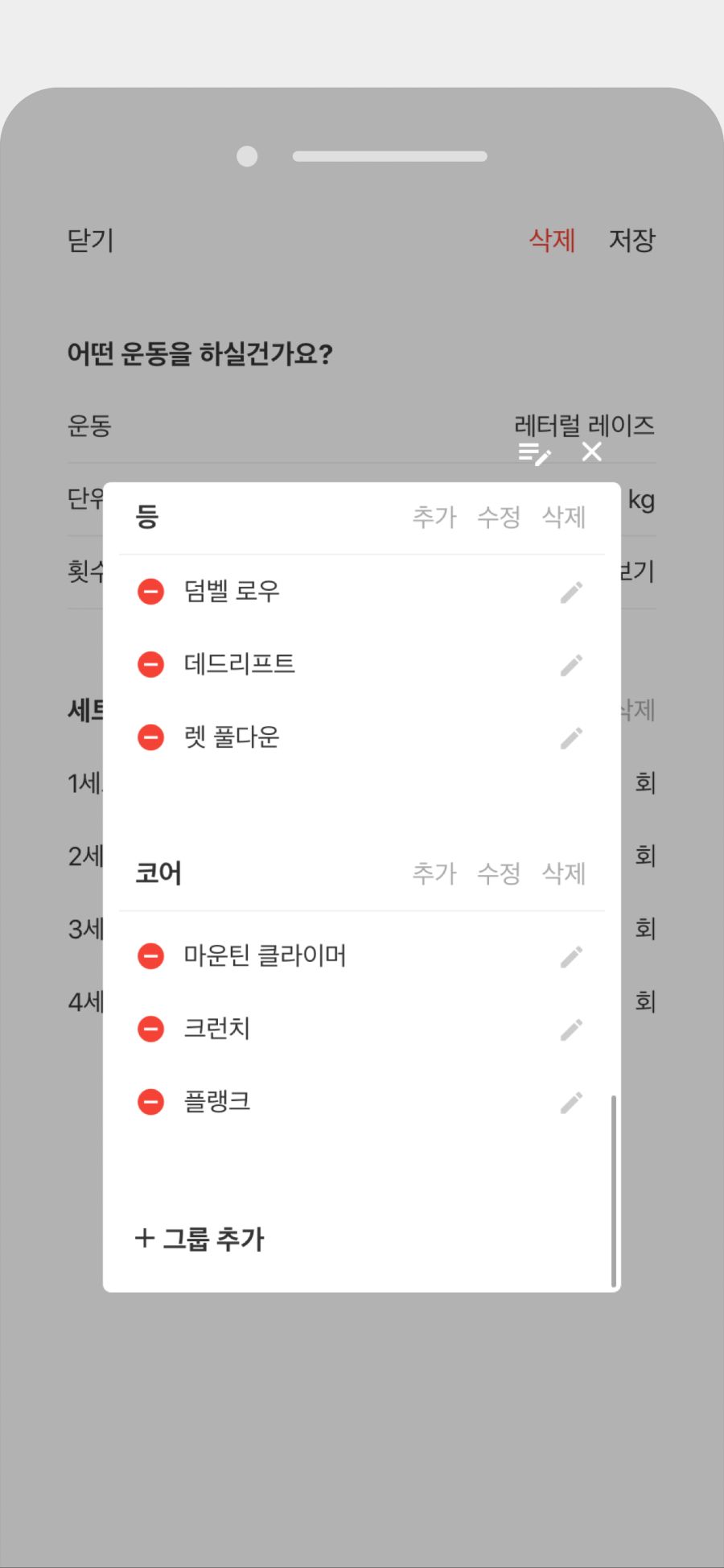Tap the remove icon next to 덤벨 로우
This screenshot has width=724, height=1568.
150,592
